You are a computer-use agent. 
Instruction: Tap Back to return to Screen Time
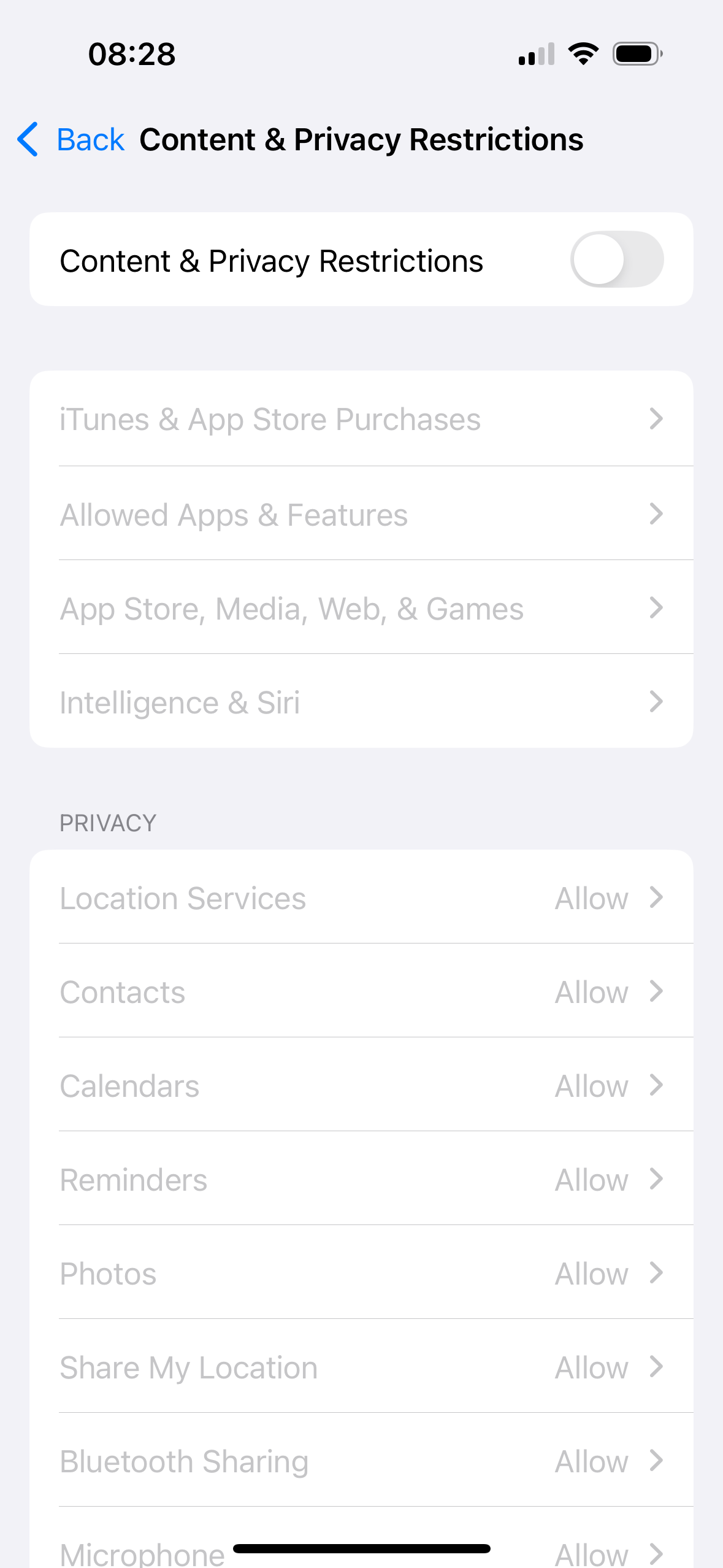(90, 139)
